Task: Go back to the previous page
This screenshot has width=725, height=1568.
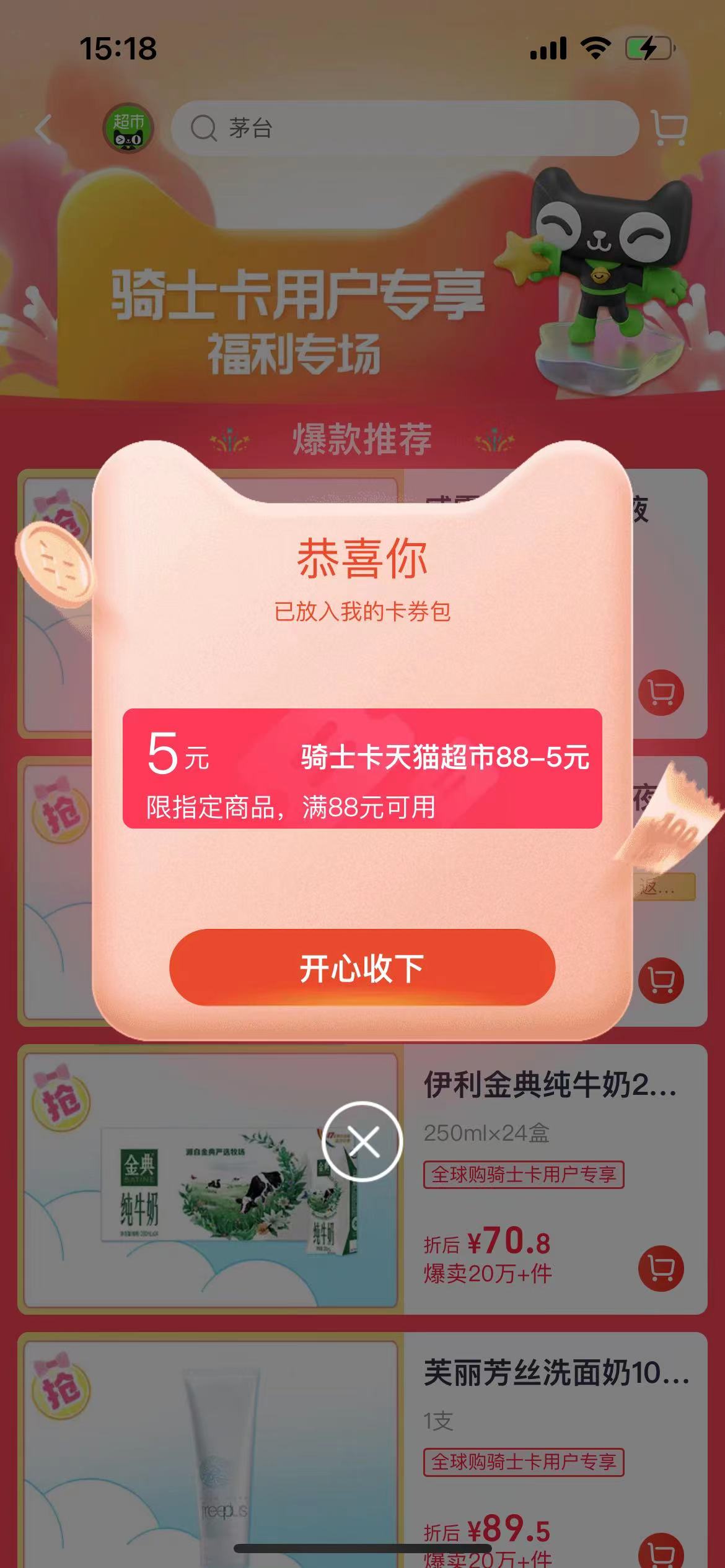Action: (x=43, y=129)
